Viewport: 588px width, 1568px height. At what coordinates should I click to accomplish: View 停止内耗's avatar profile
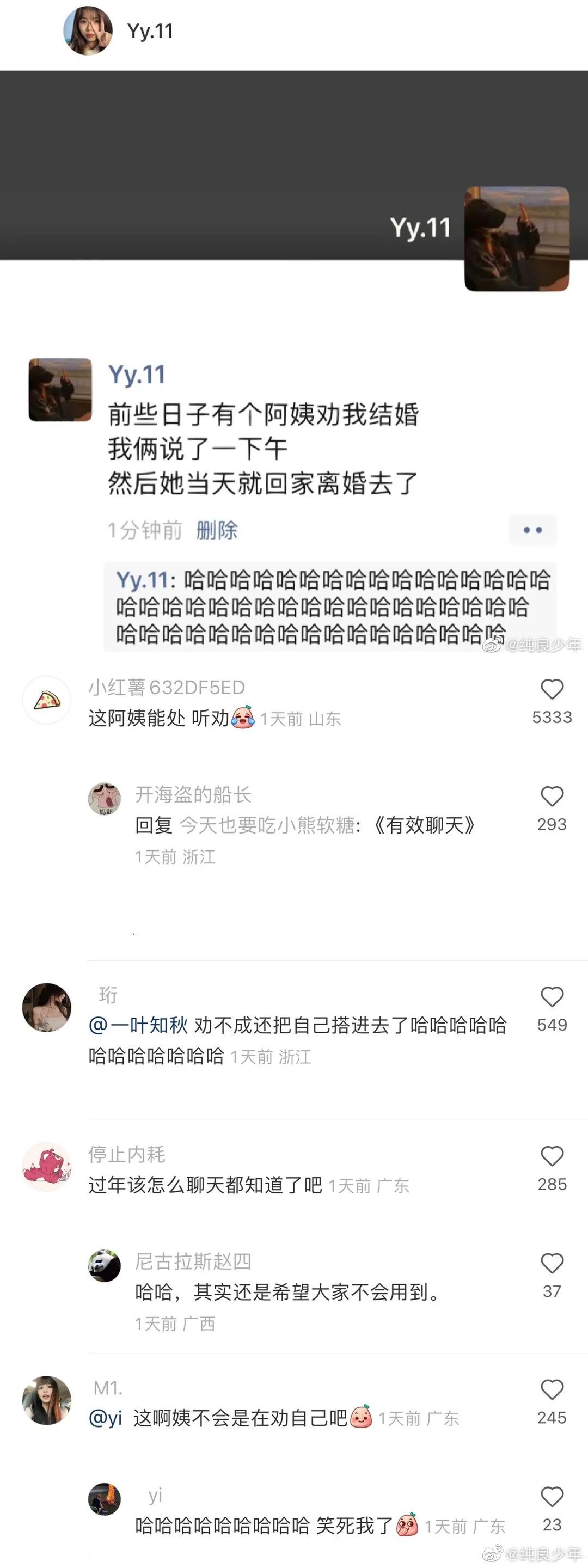click(x=47, y=1167)
